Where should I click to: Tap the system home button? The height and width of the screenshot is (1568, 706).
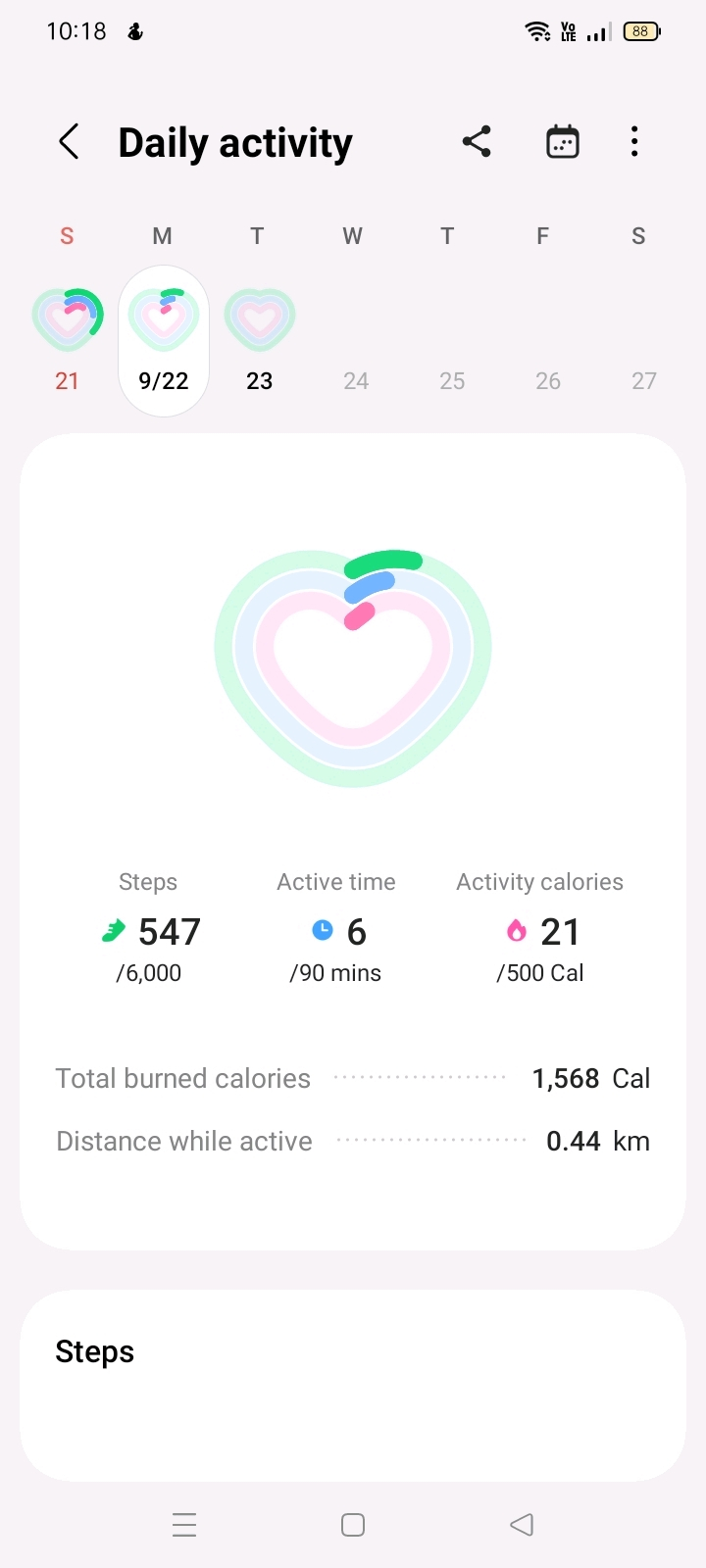click(x=353, y=1525)
